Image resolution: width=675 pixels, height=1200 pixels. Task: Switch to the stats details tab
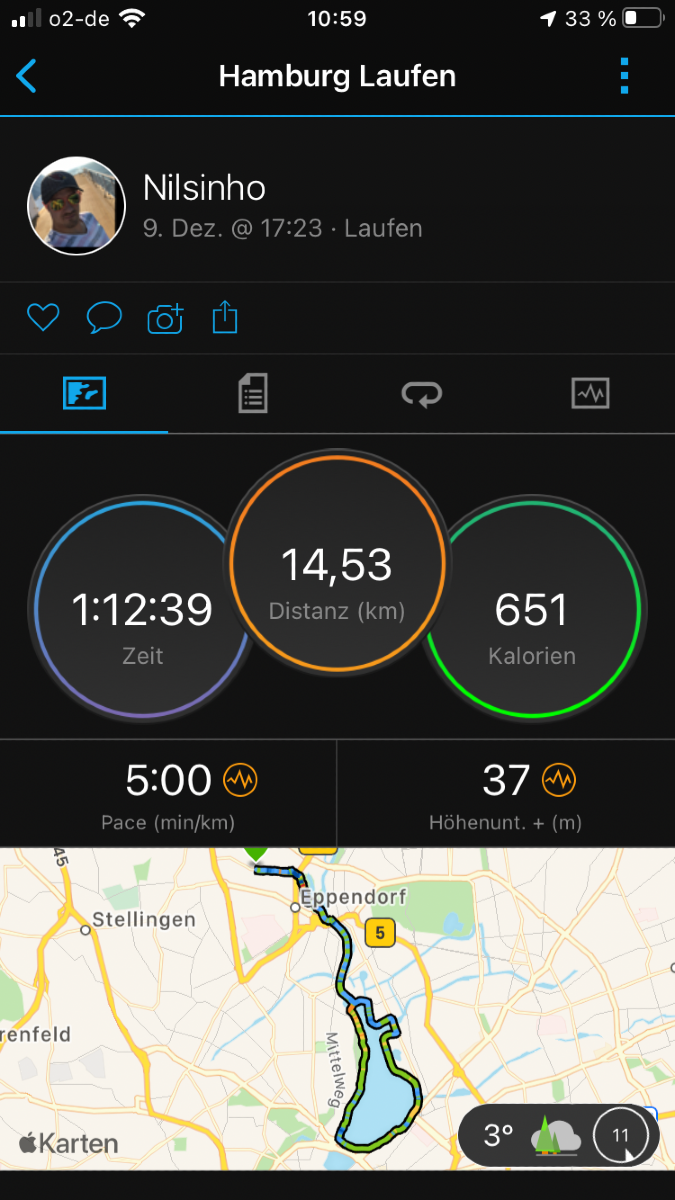[253, 394]
